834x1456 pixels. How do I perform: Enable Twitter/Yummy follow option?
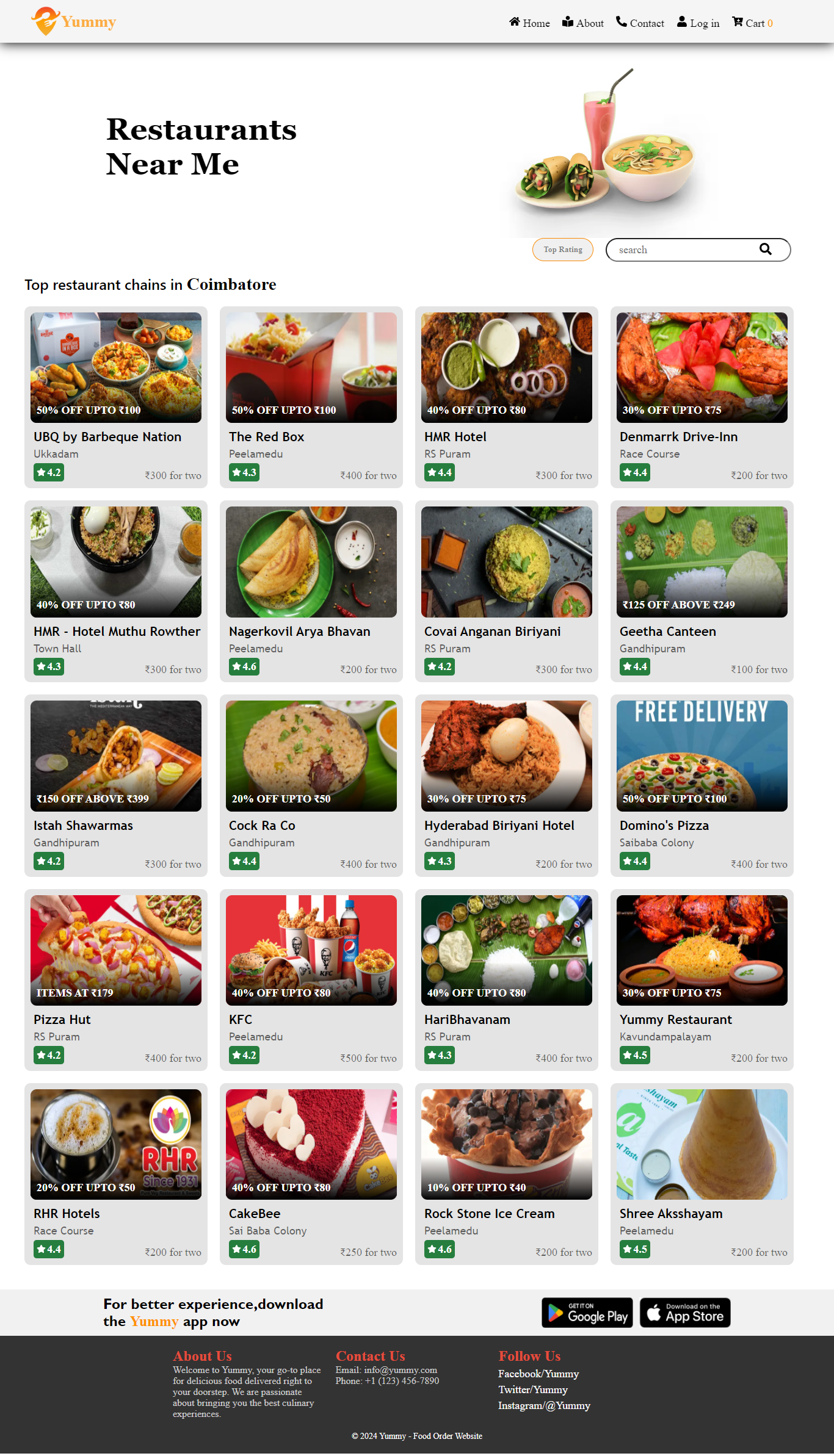coord(532,1390)
